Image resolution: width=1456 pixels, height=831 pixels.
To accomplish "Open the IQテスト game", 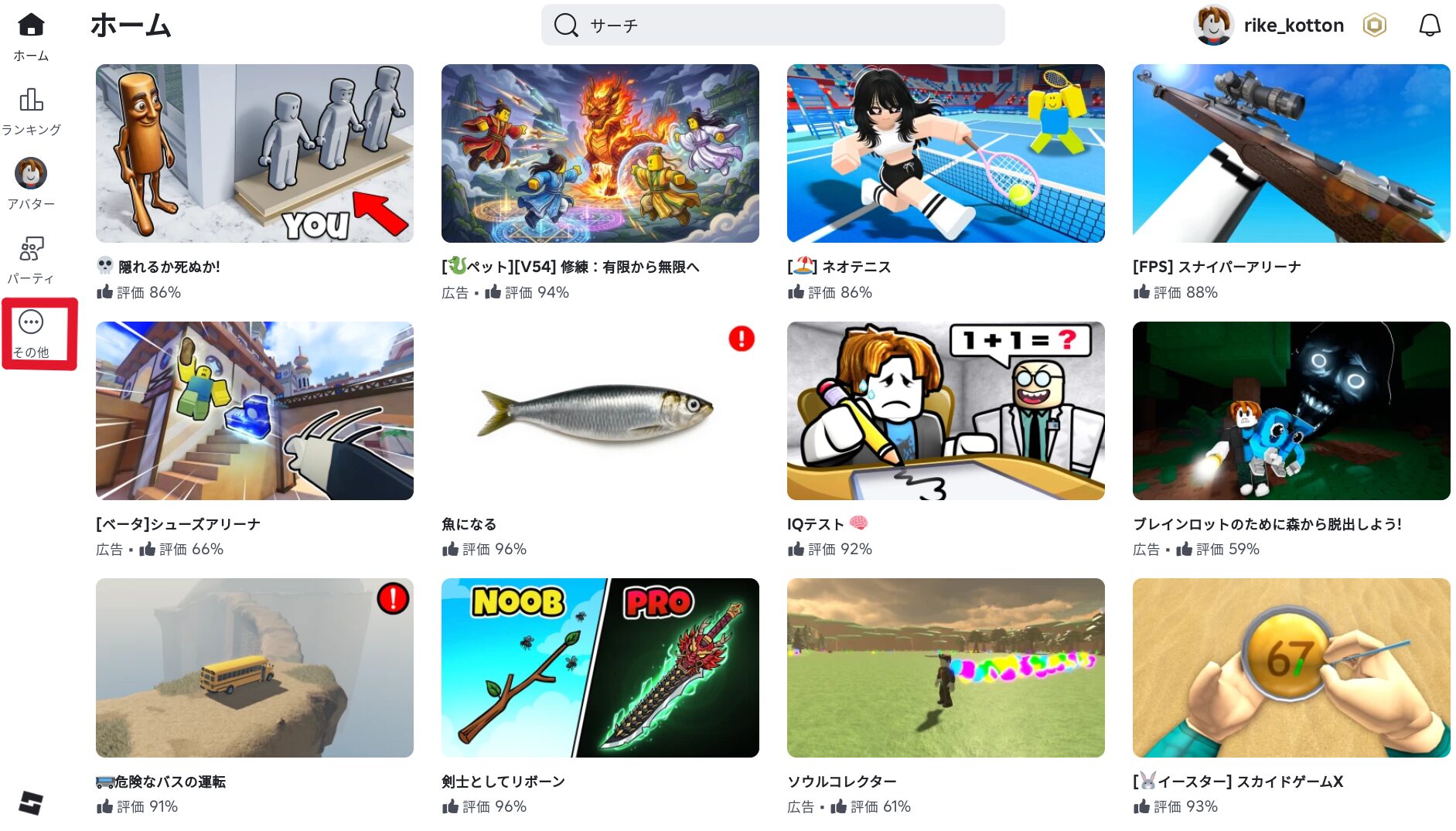I will pyautogui.click(x=946, y=410).
